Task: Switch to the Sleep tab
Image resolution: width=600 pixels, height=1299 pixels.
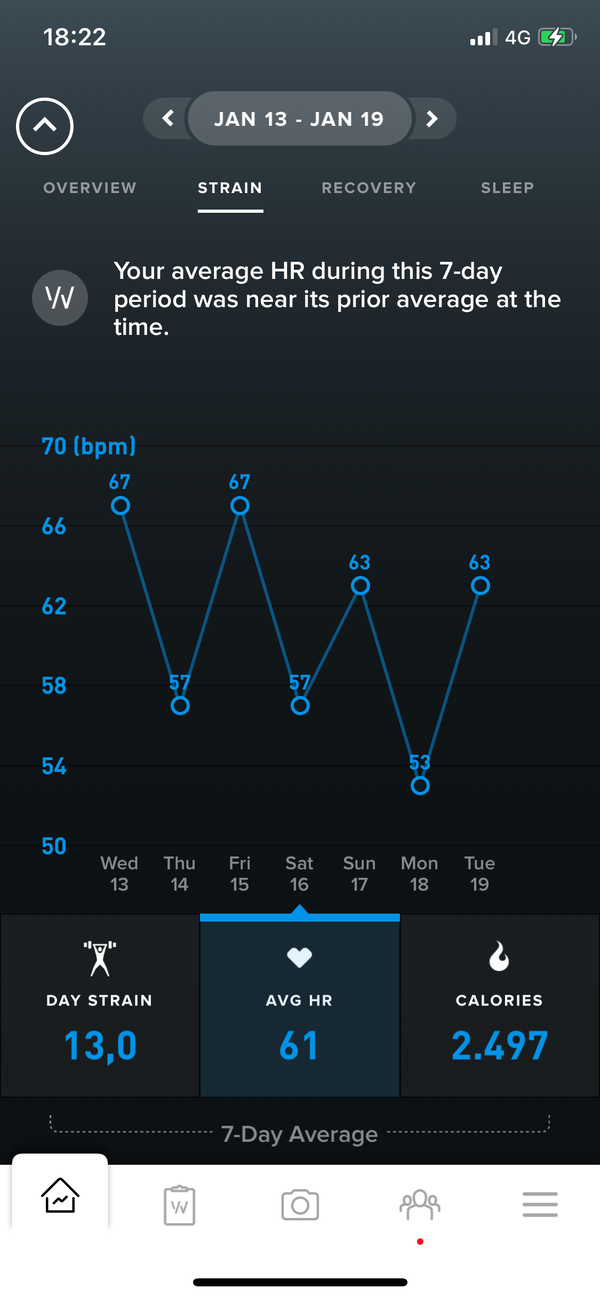Action: pyautogui.click(x=507, y=188)
